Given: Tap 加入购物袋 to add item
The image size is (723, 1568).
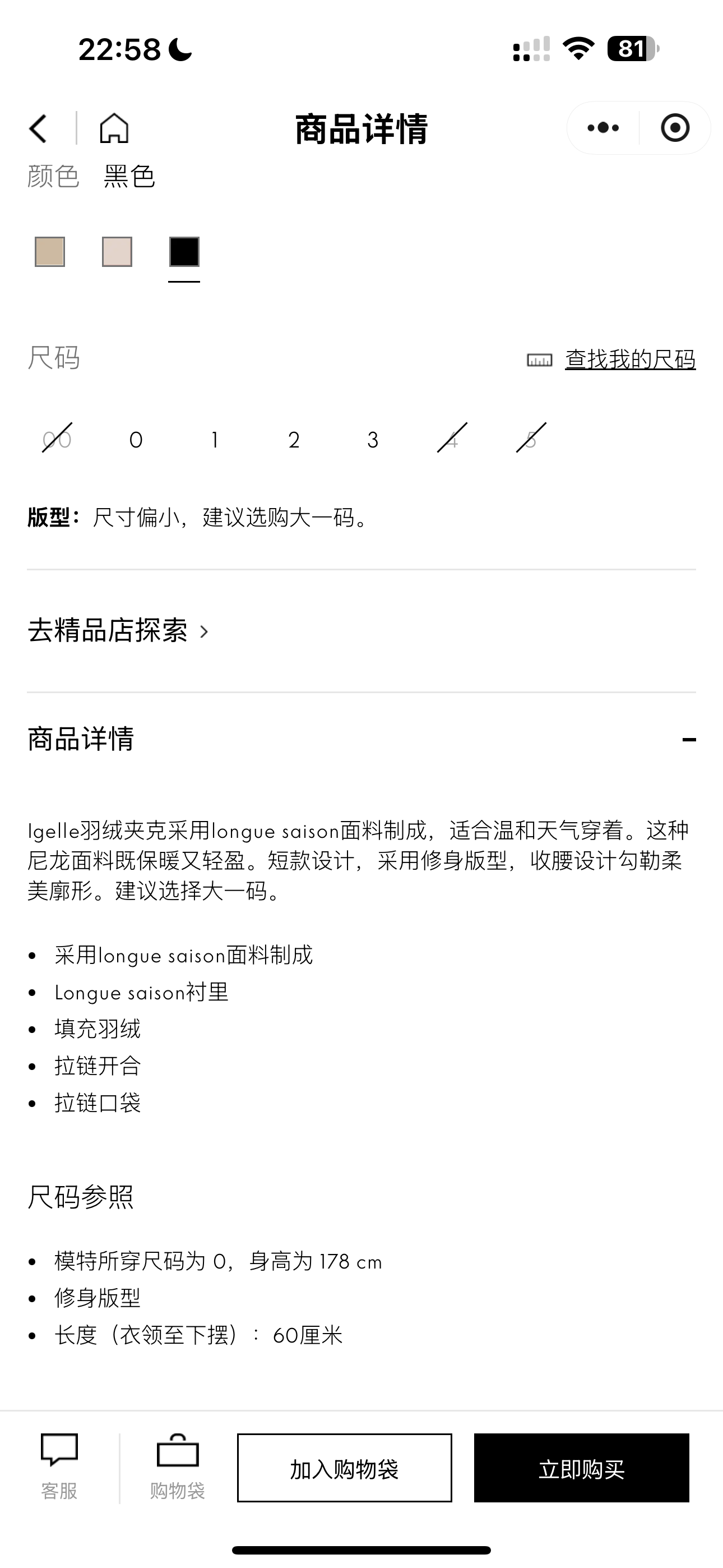Looking at the screenshot, I should (345, 1468).
